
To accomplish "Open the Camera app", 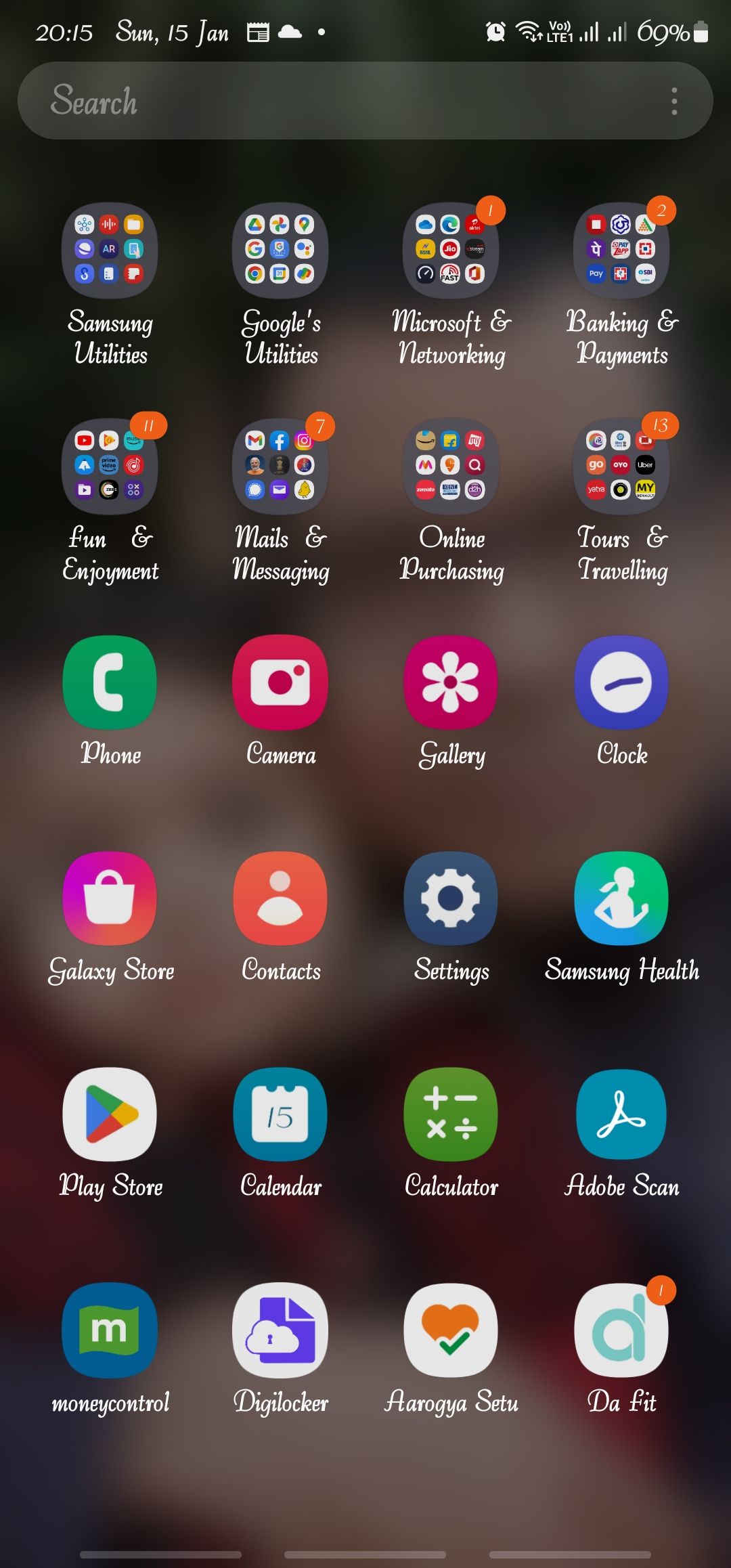I will coord(280,684).
